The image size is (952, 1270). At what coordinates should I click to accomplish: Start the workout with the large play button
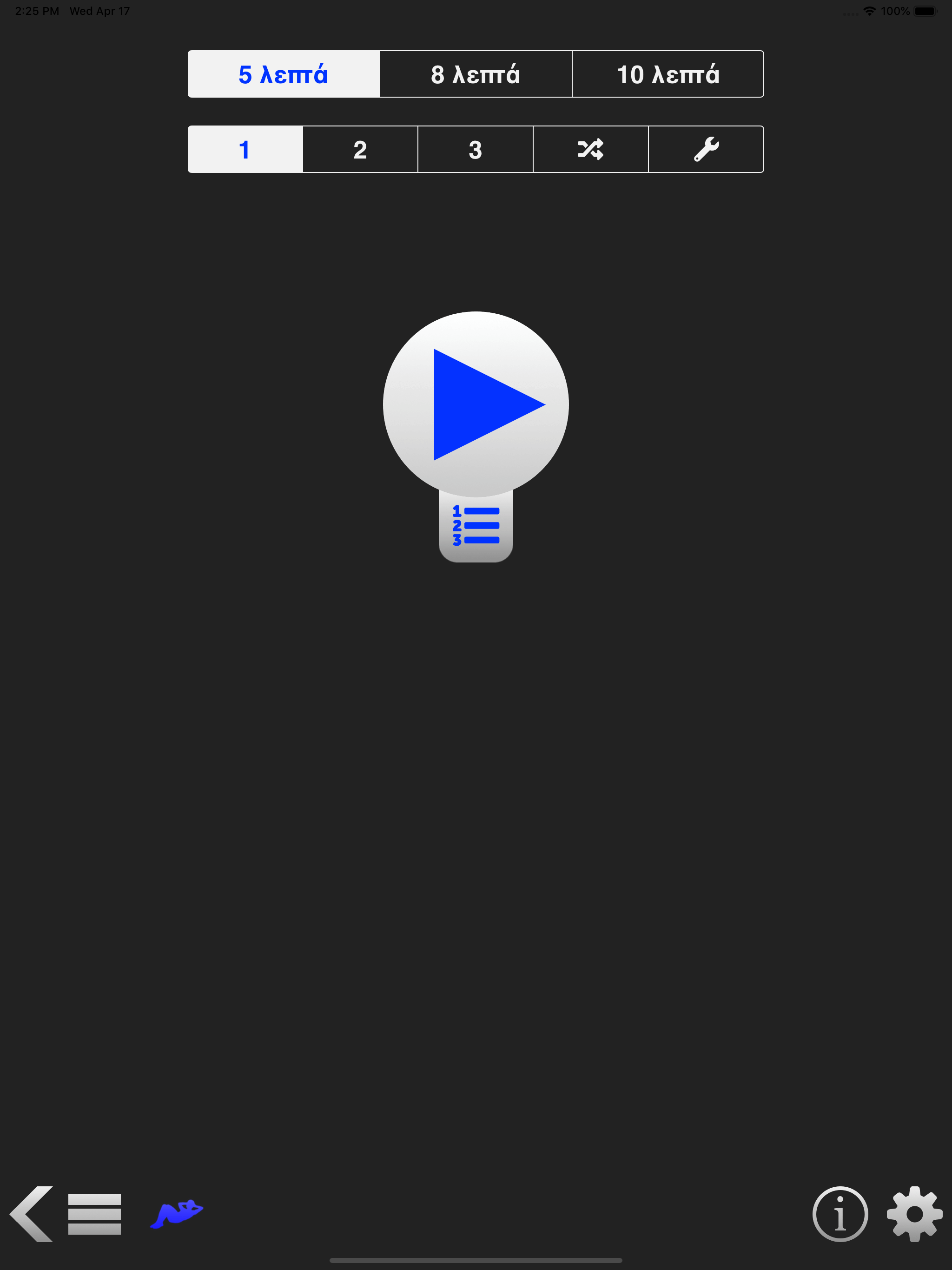pyautogui.click(x=475, y=404)
